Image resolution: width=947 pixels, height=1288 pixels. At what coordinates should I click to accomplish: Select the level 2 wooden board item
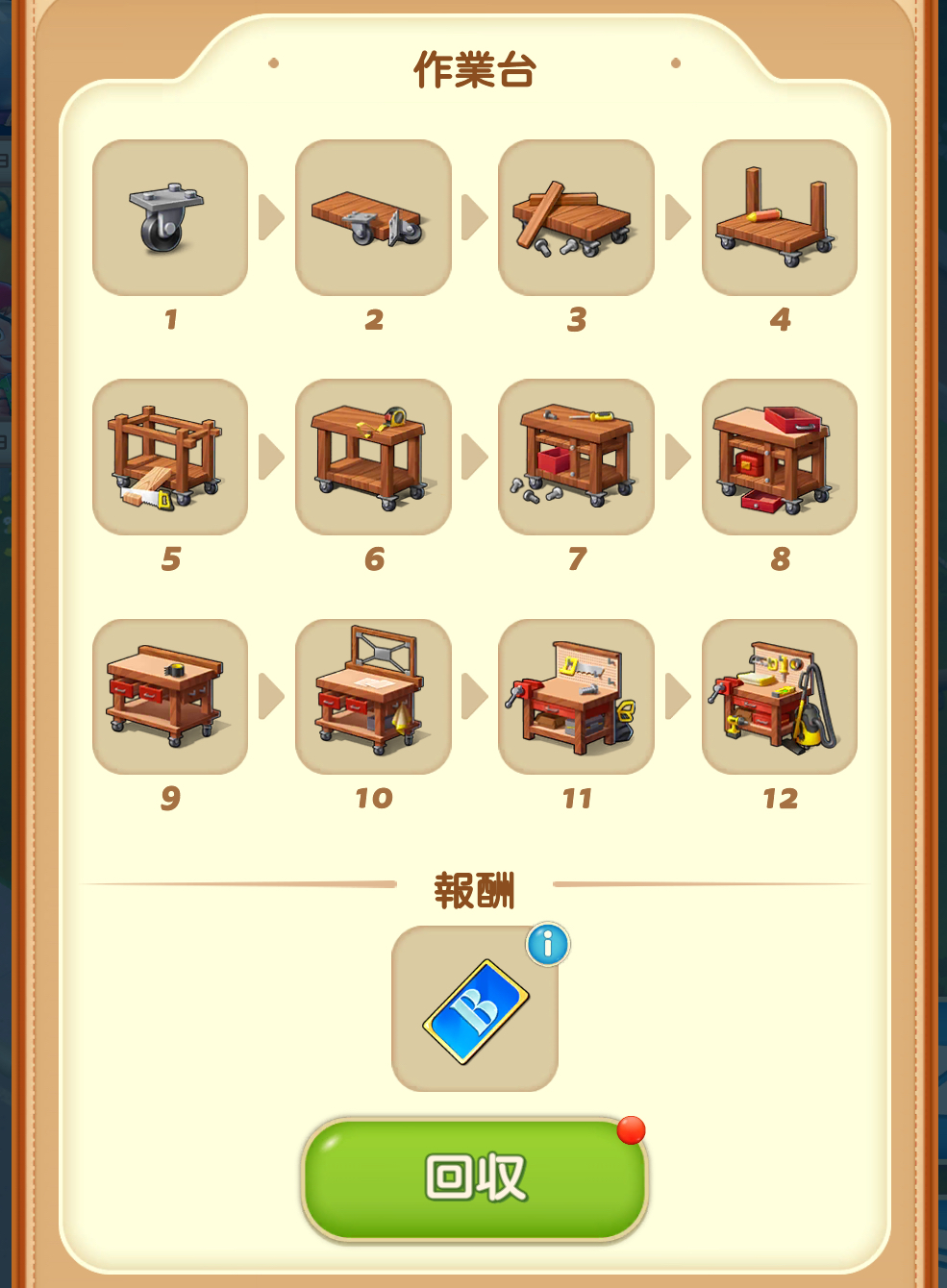pos(373,218)
